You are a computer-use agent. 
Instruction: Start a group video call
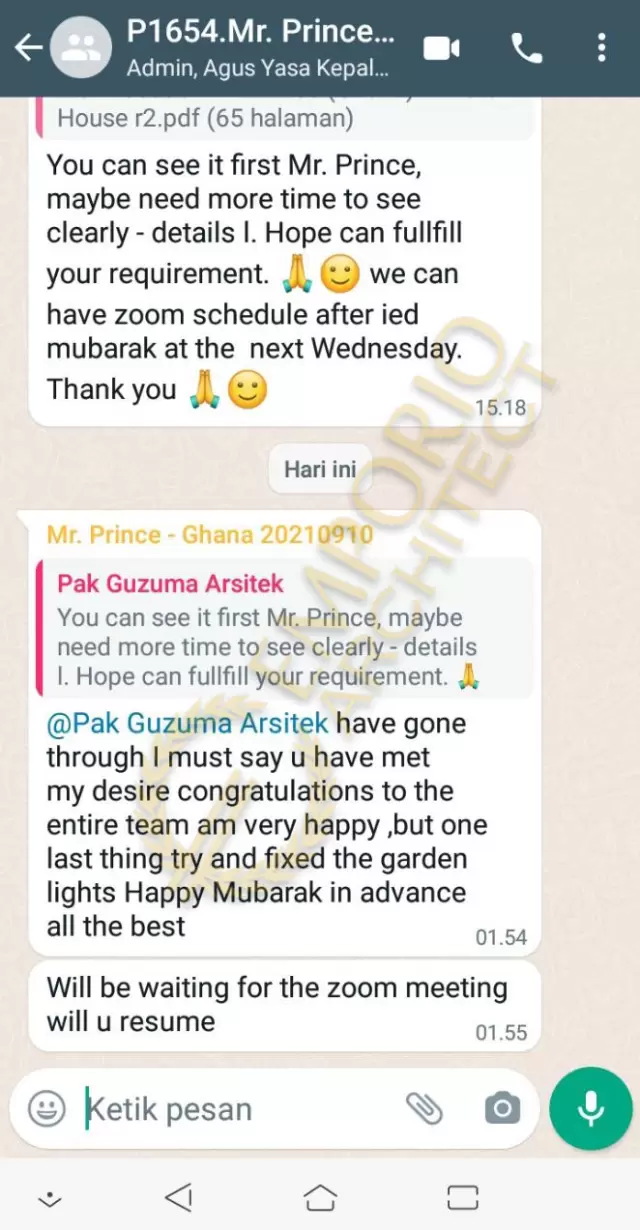tap(444, 47)
